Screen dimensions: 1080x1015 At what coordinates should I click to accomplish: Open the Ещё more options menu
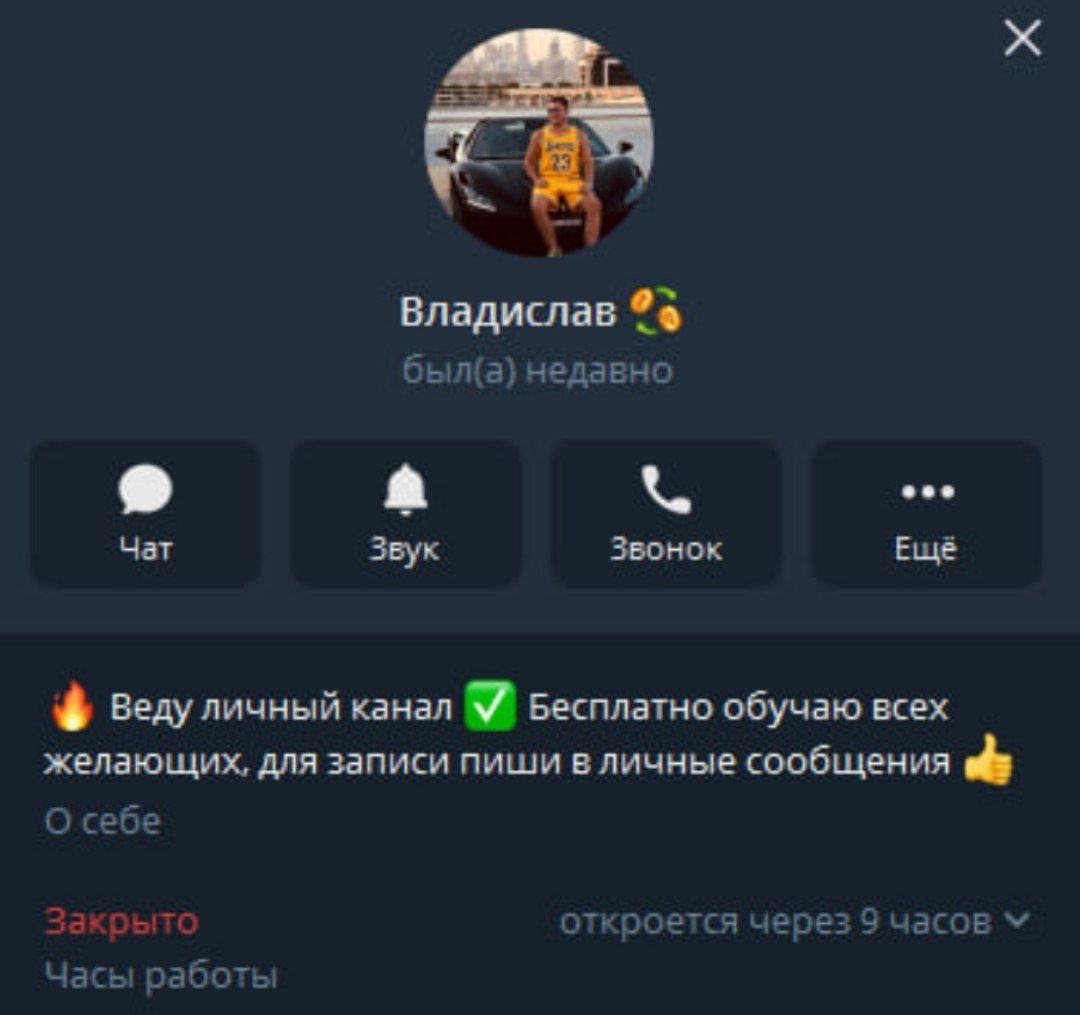tap(927, 513)
